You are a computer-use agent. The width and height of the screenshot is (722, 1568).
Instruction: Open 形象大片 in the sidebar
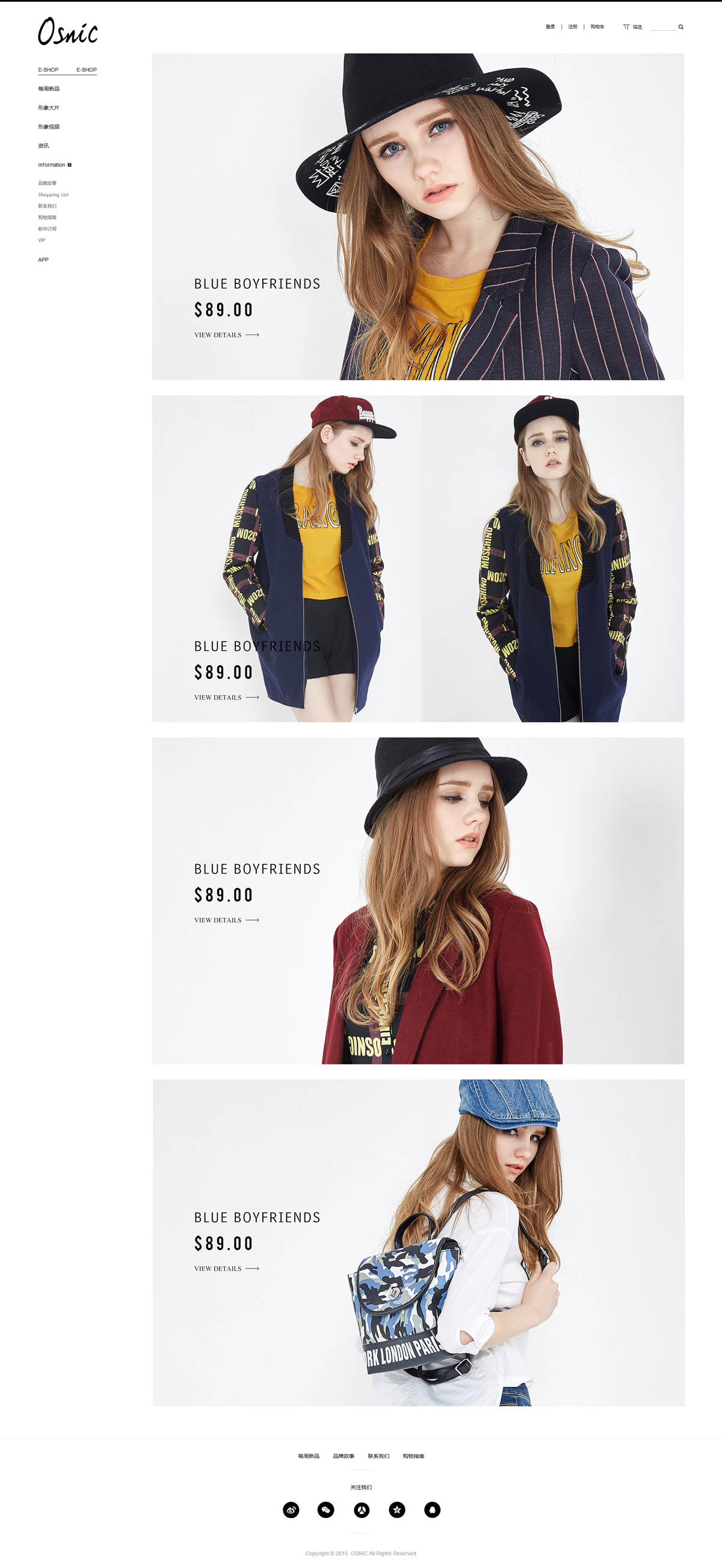49,108
